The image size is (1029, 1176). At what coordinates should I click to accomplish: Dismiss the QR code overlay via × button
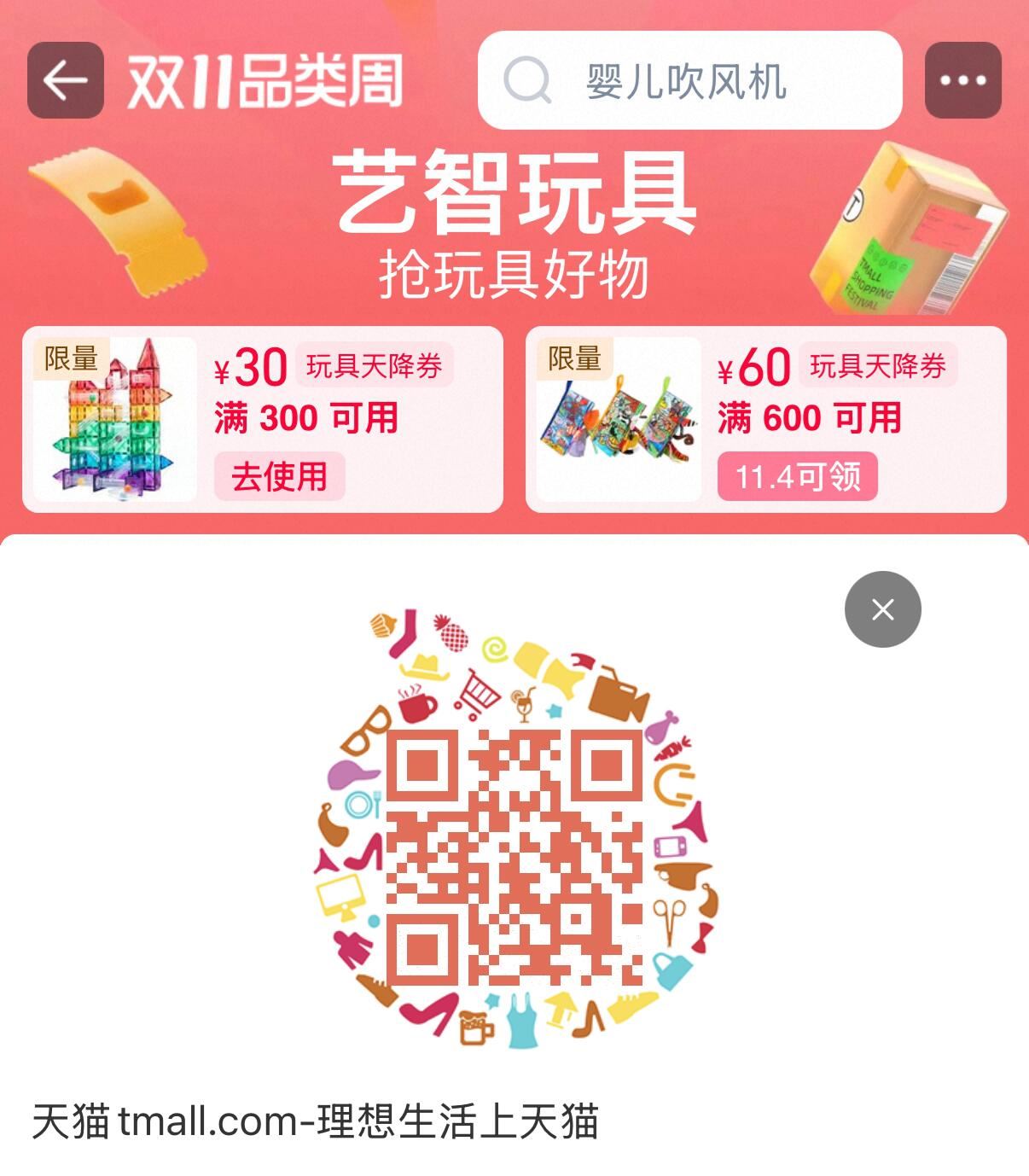click(x=883, y=608)
